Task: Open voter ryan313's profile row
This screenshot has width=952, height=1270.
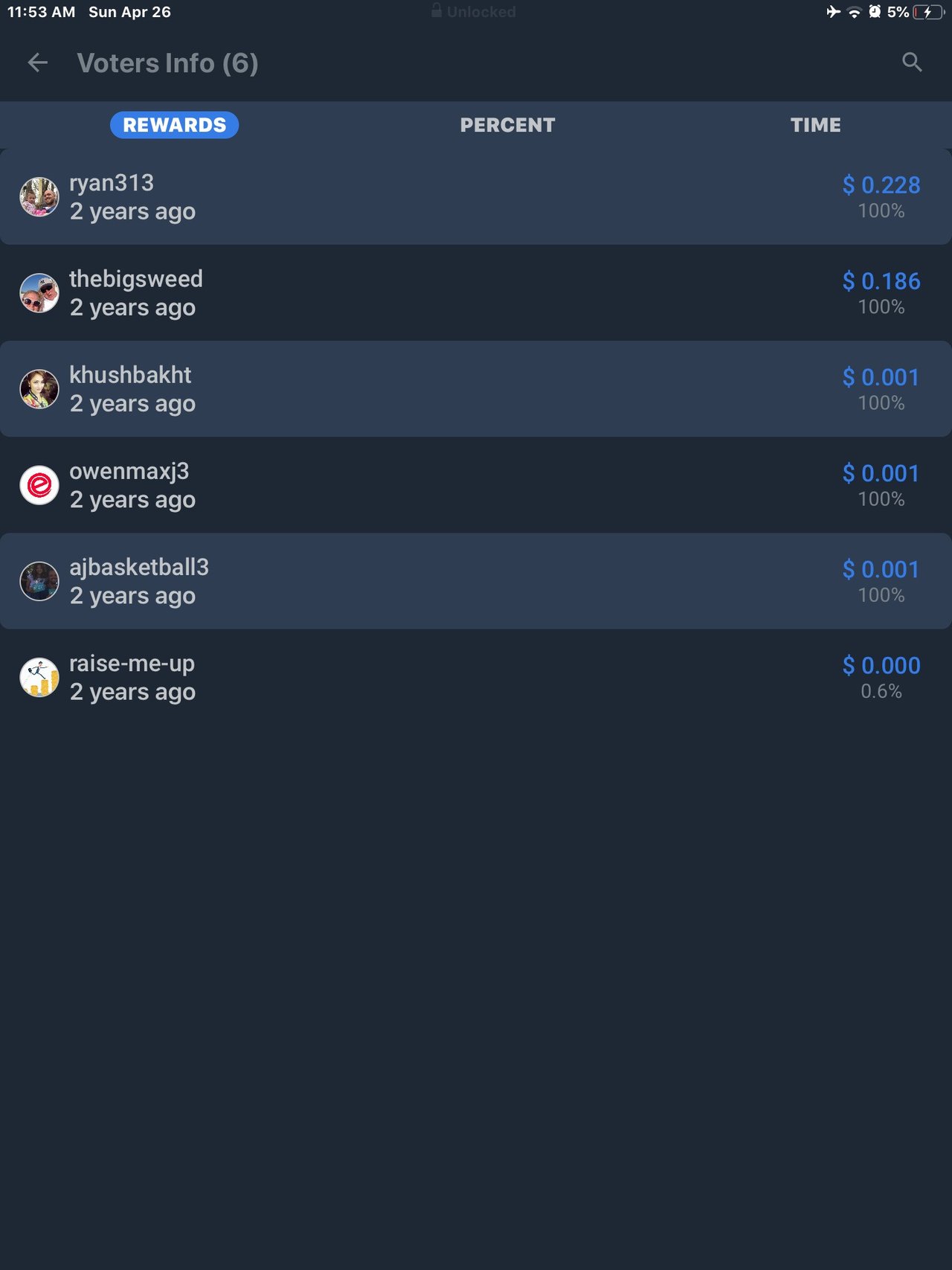Action: [x=476, y=197]
